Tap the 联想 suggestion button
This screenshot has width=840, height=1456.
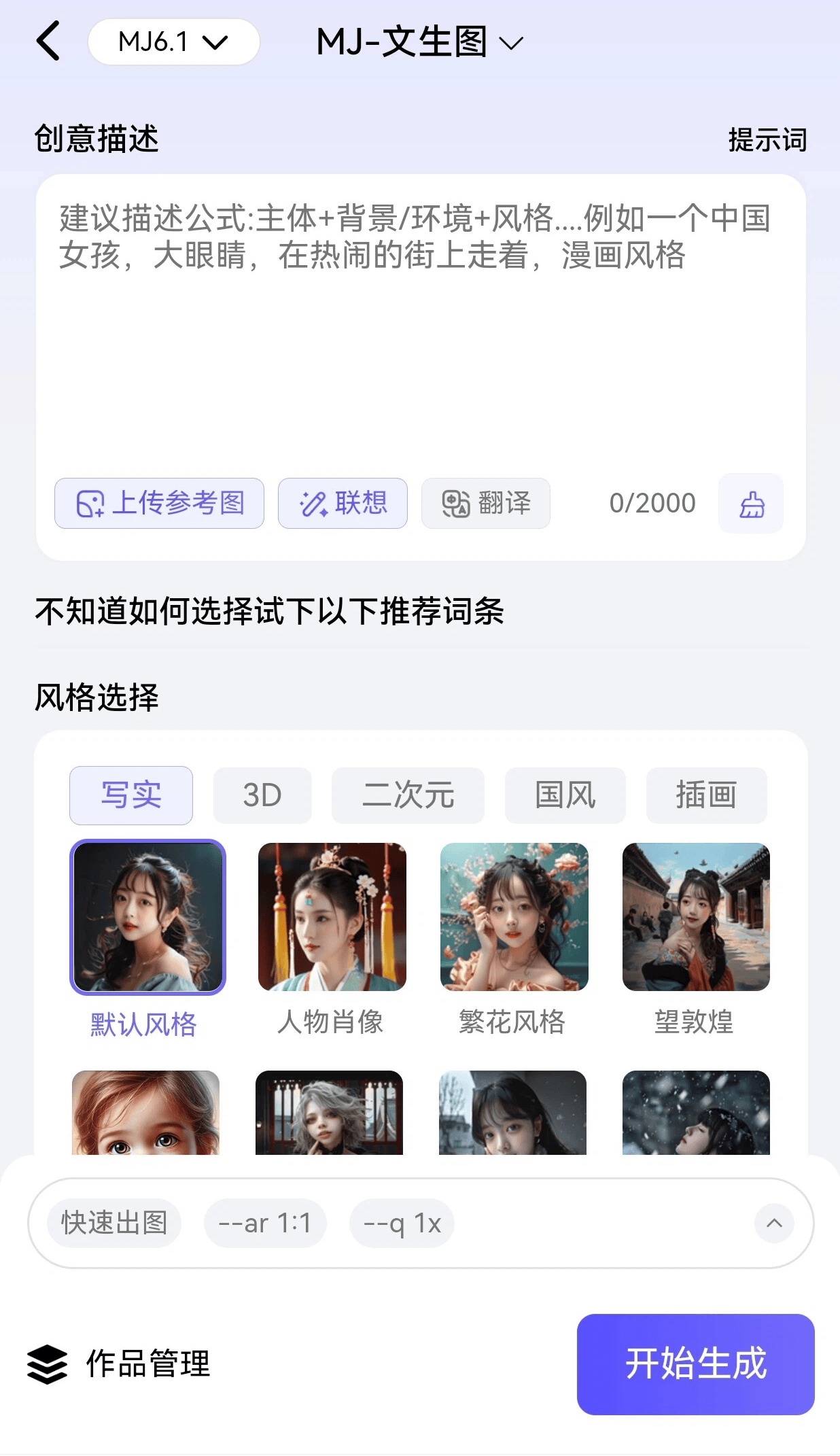(x=343, y=504)
